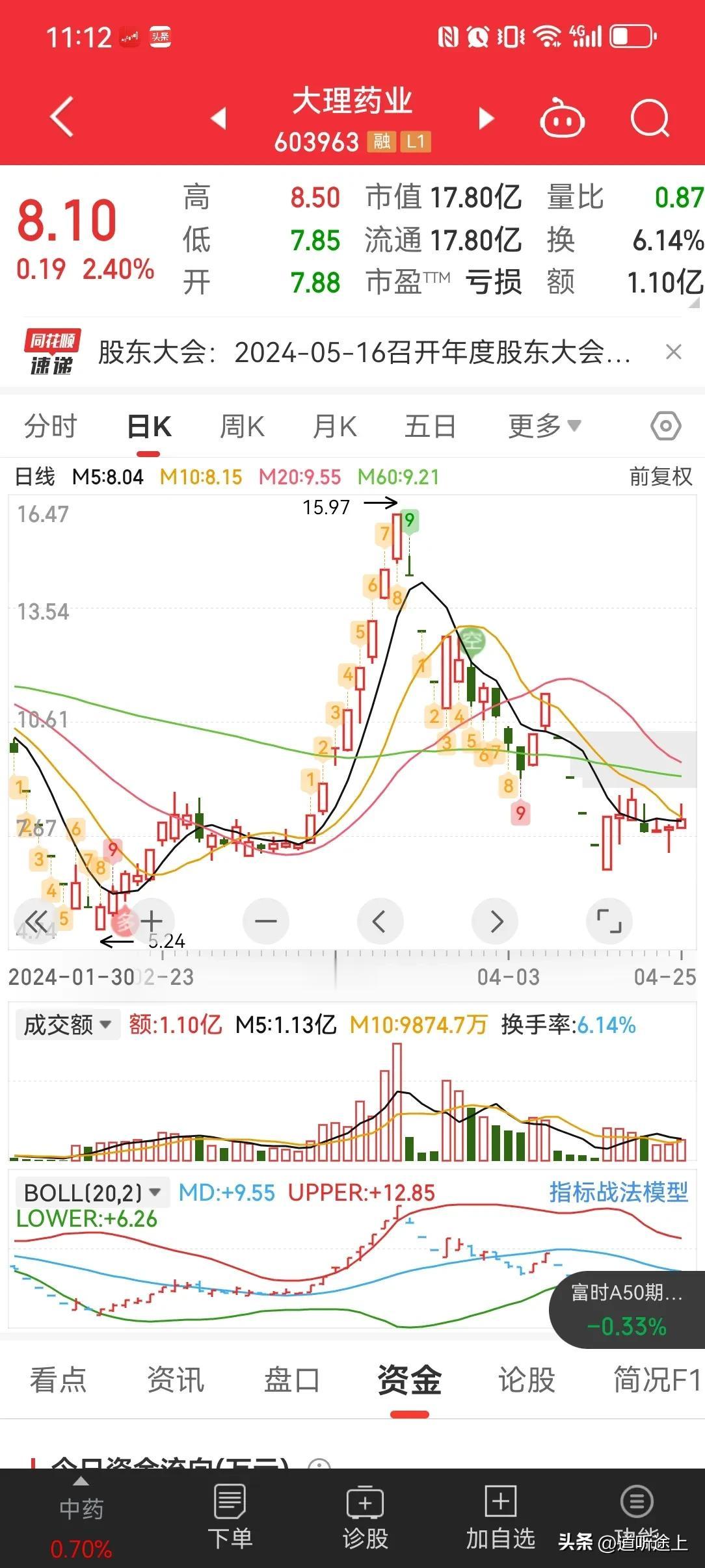The height and width of the screenshot is (1568, 705).
Task: Select the 月K monthly chart
Action: tap(334, 426)
